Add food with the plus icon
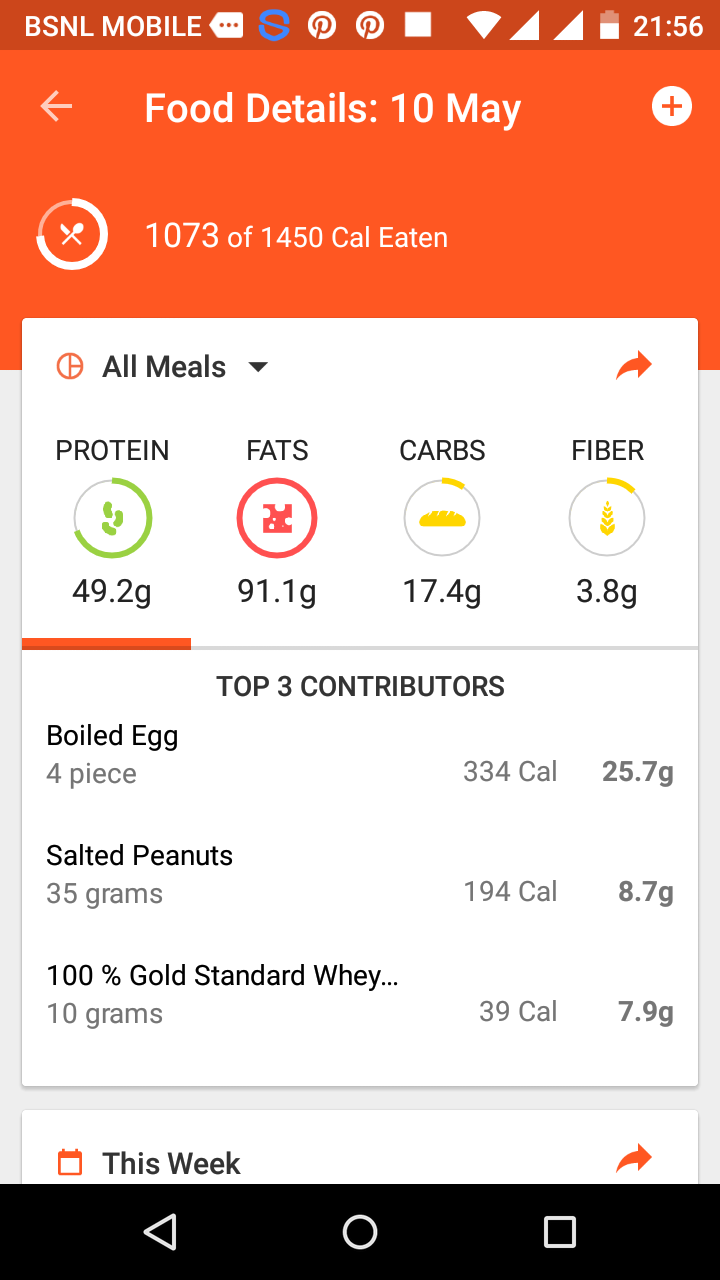 [672, 107]
